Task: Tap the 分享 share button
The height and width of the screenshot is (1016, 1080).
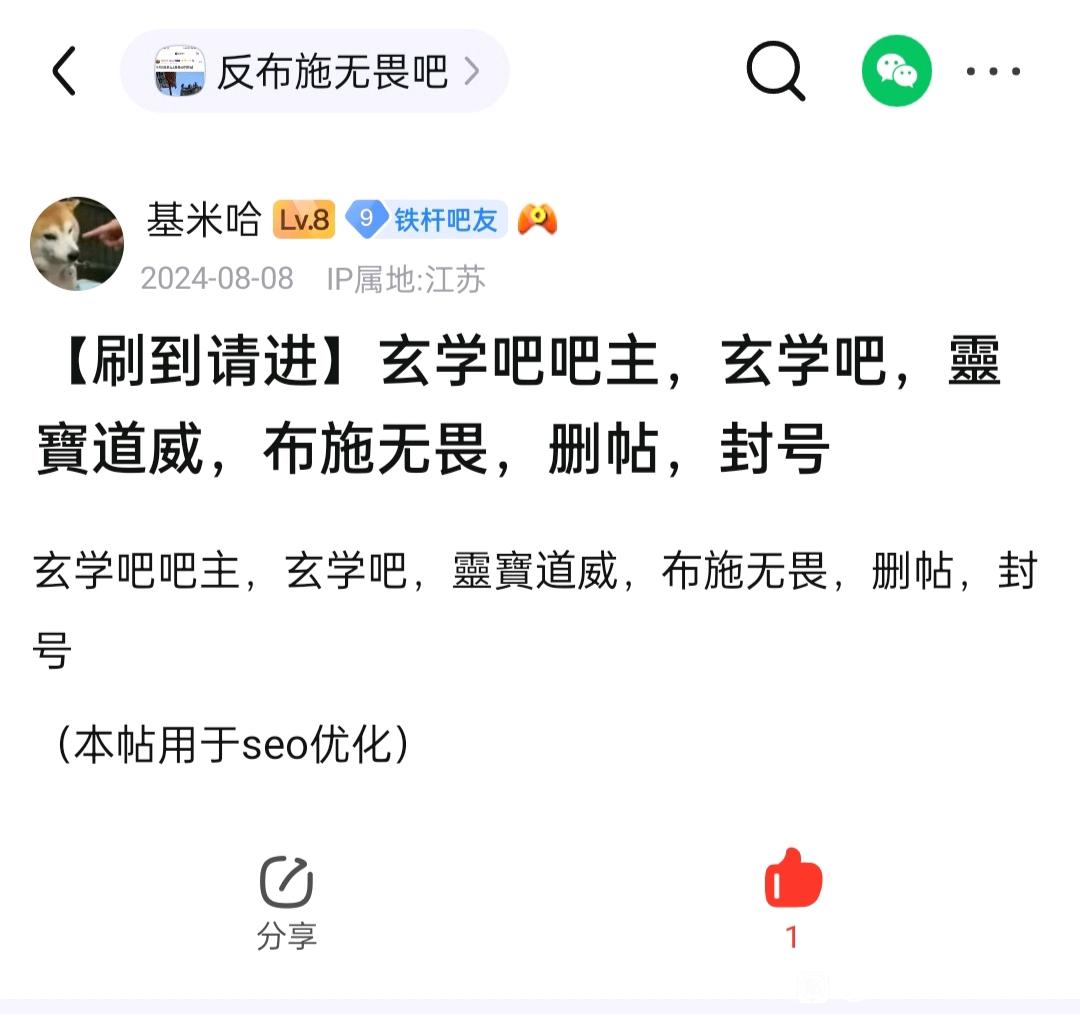Action: click(287, 901)
